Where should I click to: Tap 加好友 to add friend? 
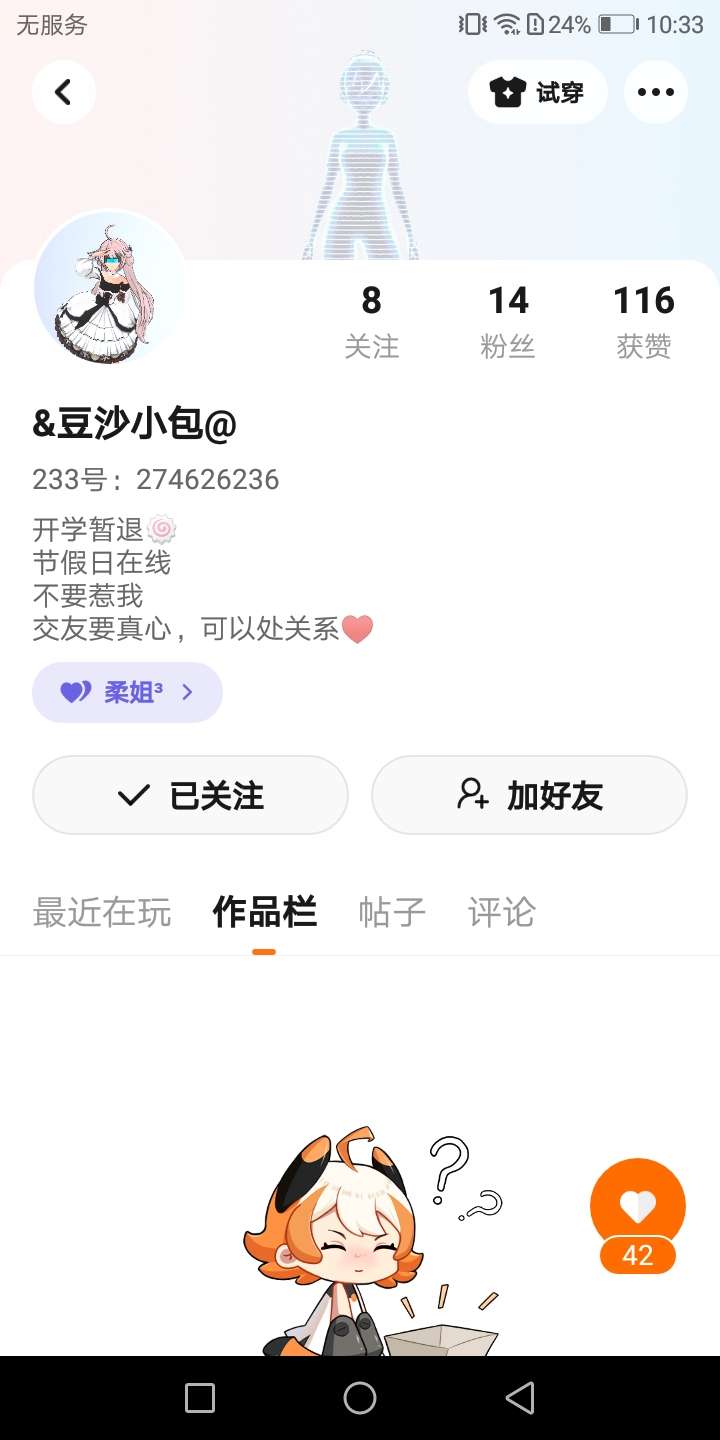click(529, 795)
